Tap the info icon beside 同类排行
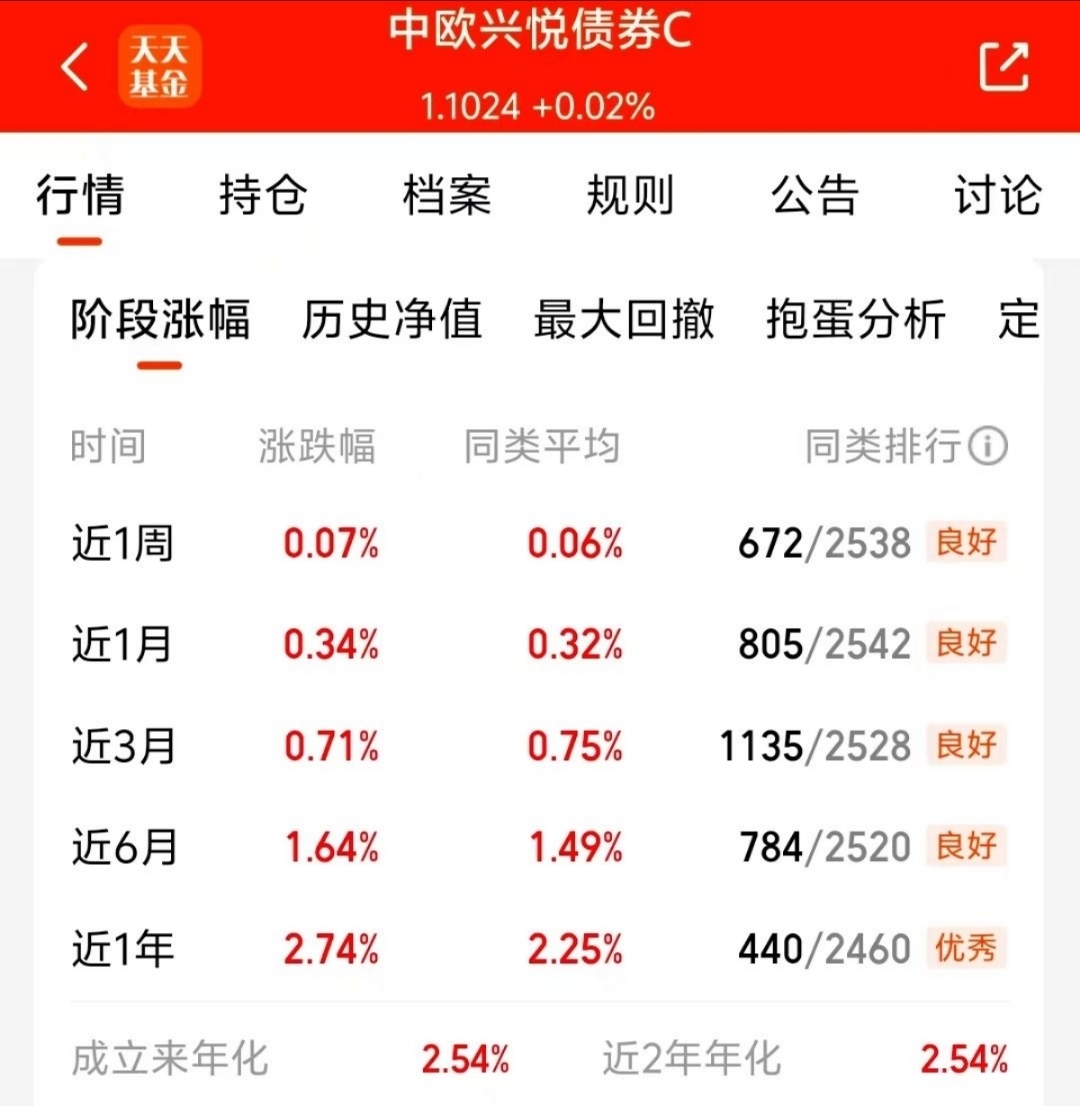Image resolution: width=1080 pixels, height=1106 pixels. point(988,446)
